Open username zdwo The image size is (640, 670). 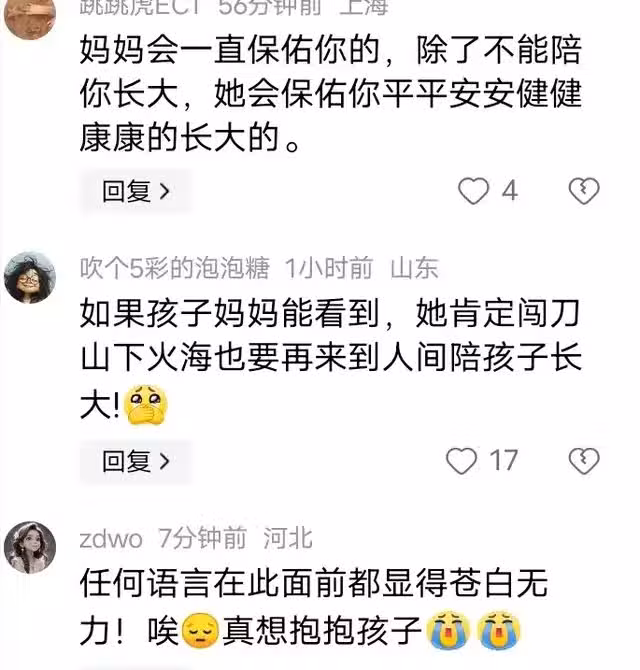point(110,539)
